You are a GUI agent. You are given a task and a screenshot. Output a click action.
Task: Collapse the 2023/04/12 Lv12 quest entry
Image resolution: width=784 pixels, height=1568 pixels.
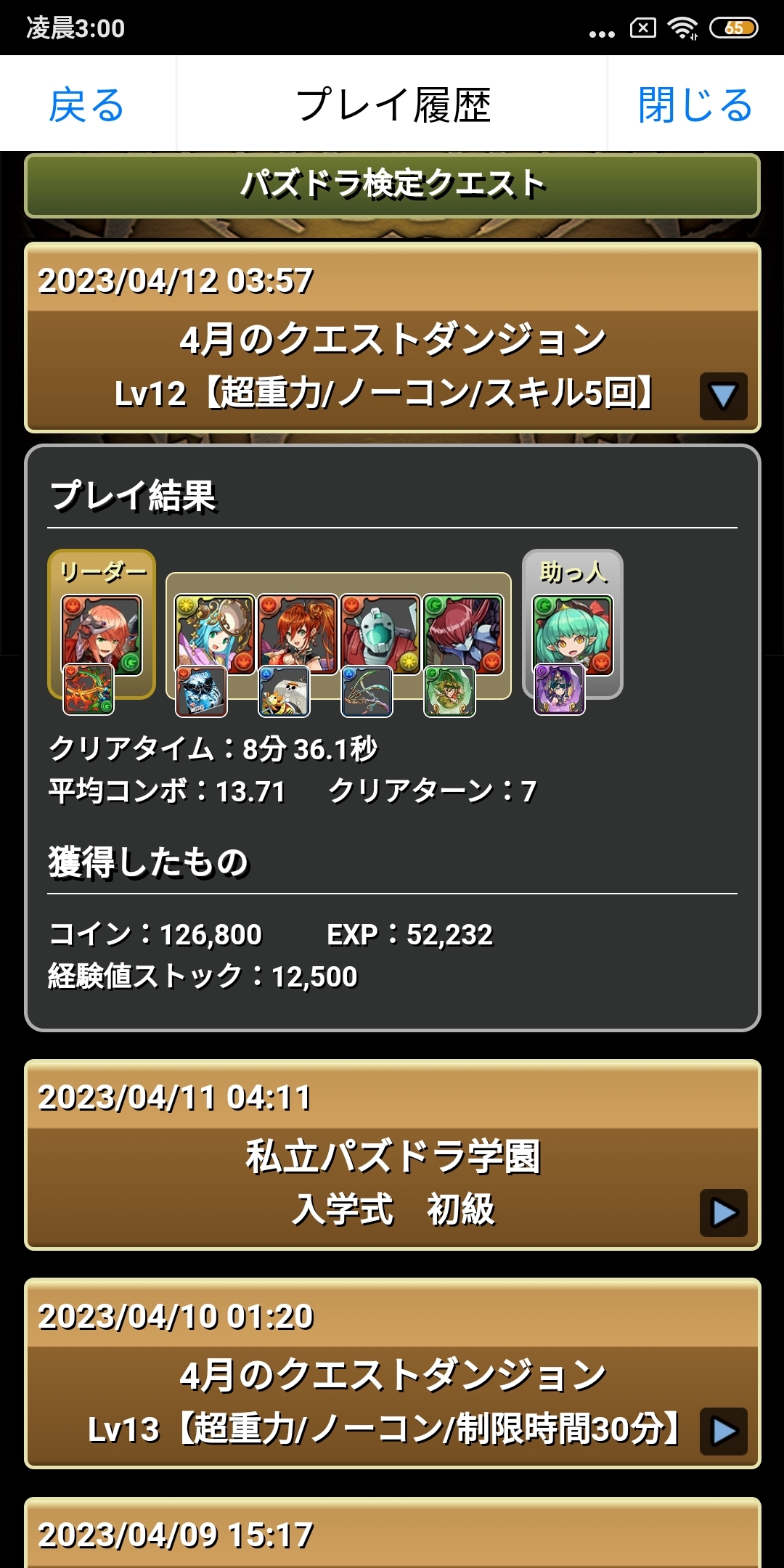(723, 396)
